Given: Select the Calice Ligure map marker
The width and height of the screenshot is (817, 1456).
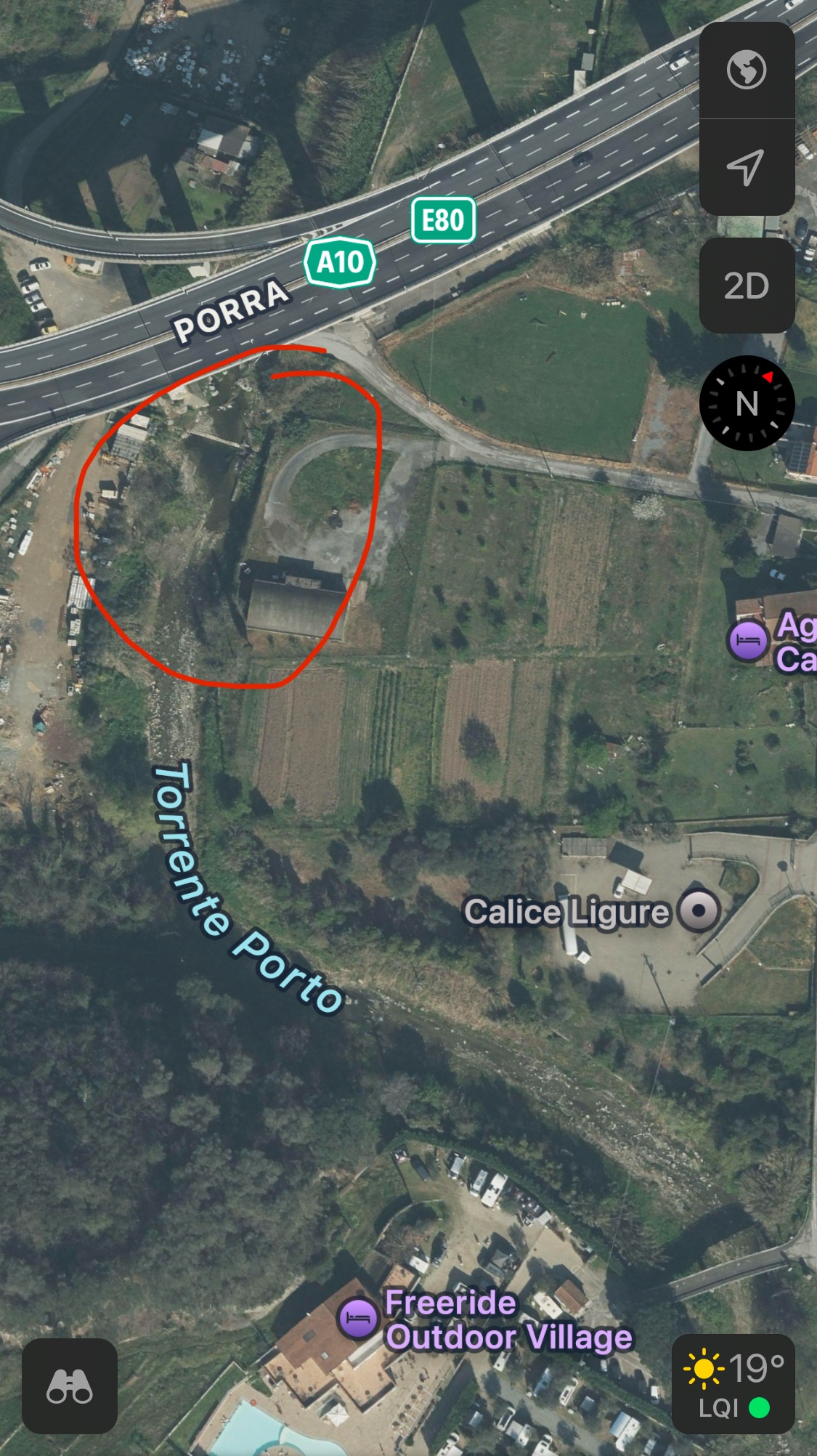Looking at the screenshot, I should click(699, 910).
